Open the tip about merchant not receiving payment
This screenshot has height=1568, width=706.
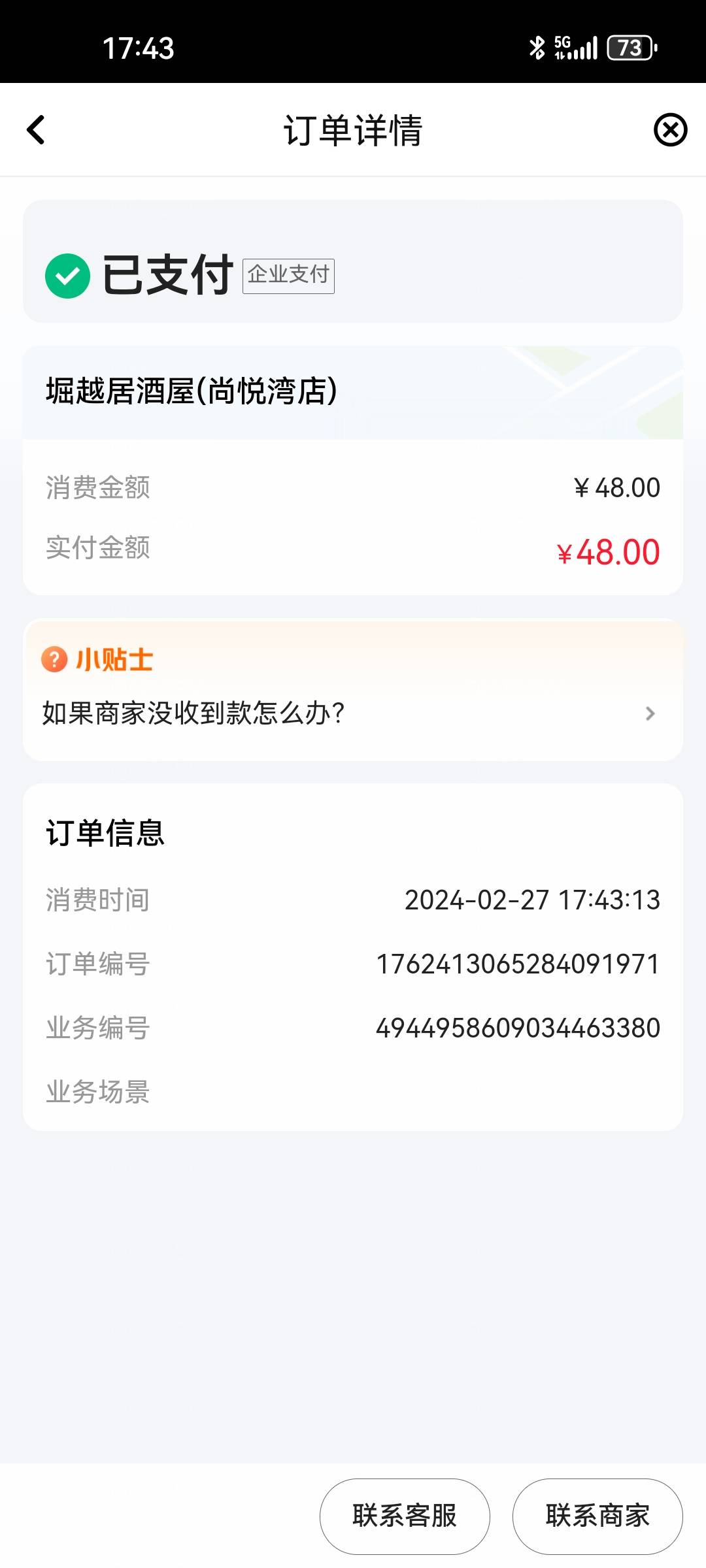coord(353,713)
